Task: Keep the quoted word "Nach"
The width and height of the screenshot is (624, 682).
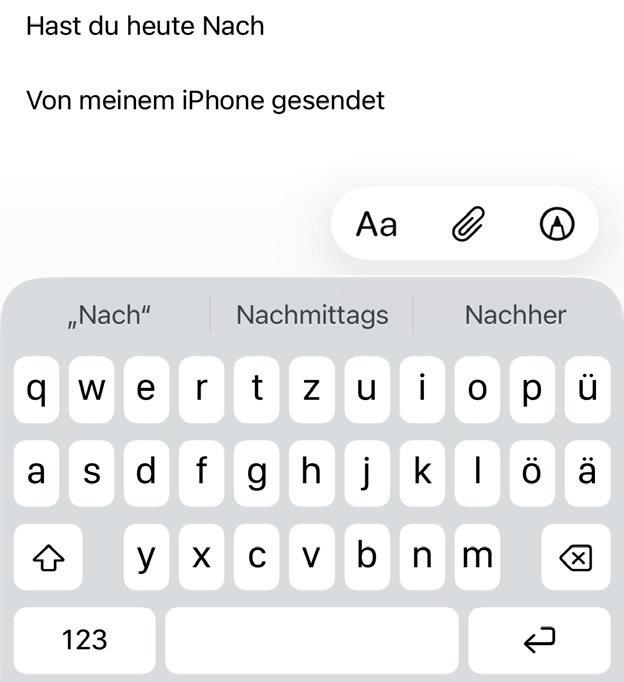Action: coord(109,315)
